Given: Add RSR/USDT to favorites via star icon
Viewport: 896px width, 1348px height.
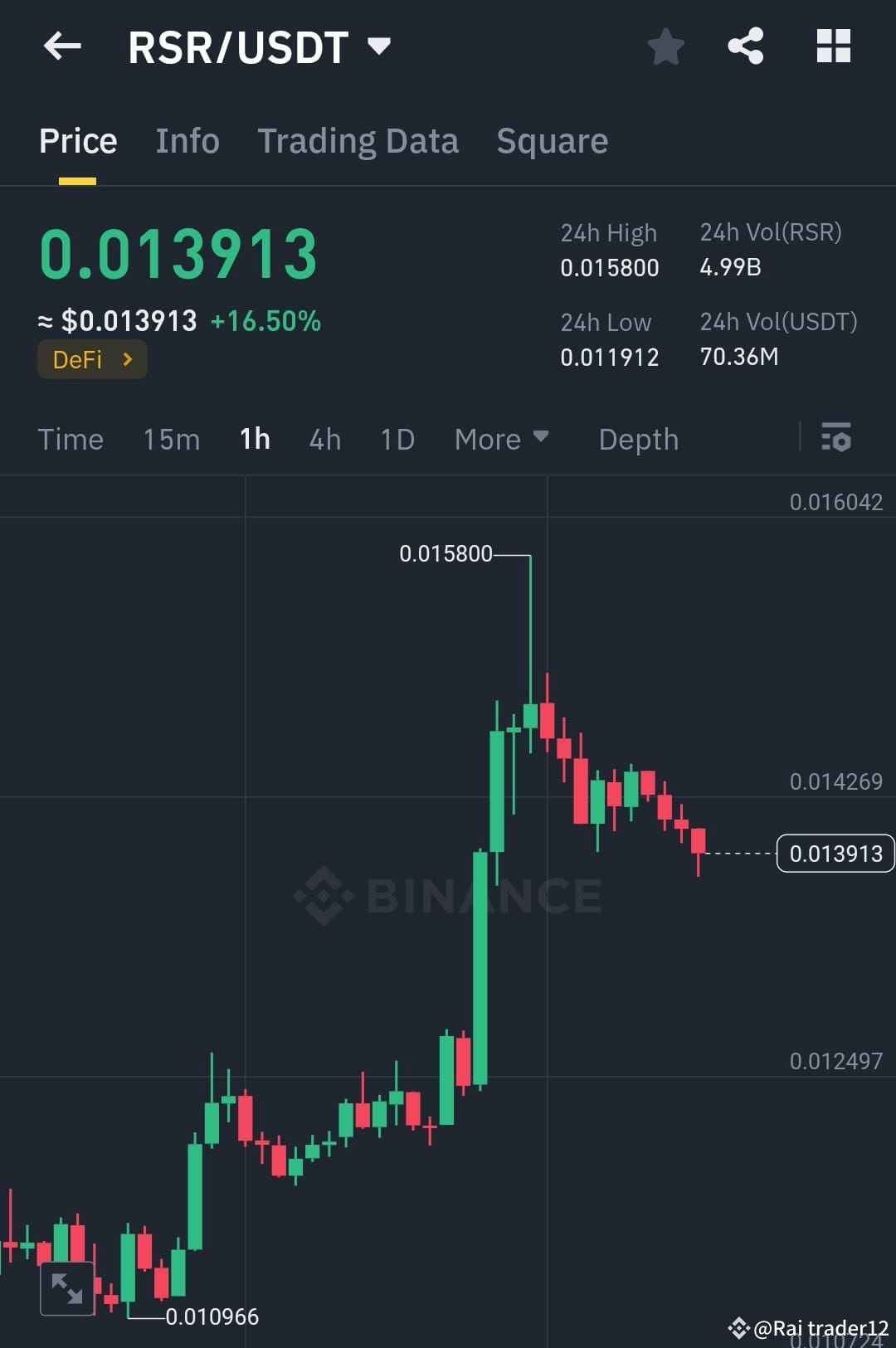Looking at the screenshot, I should (665, 46).
